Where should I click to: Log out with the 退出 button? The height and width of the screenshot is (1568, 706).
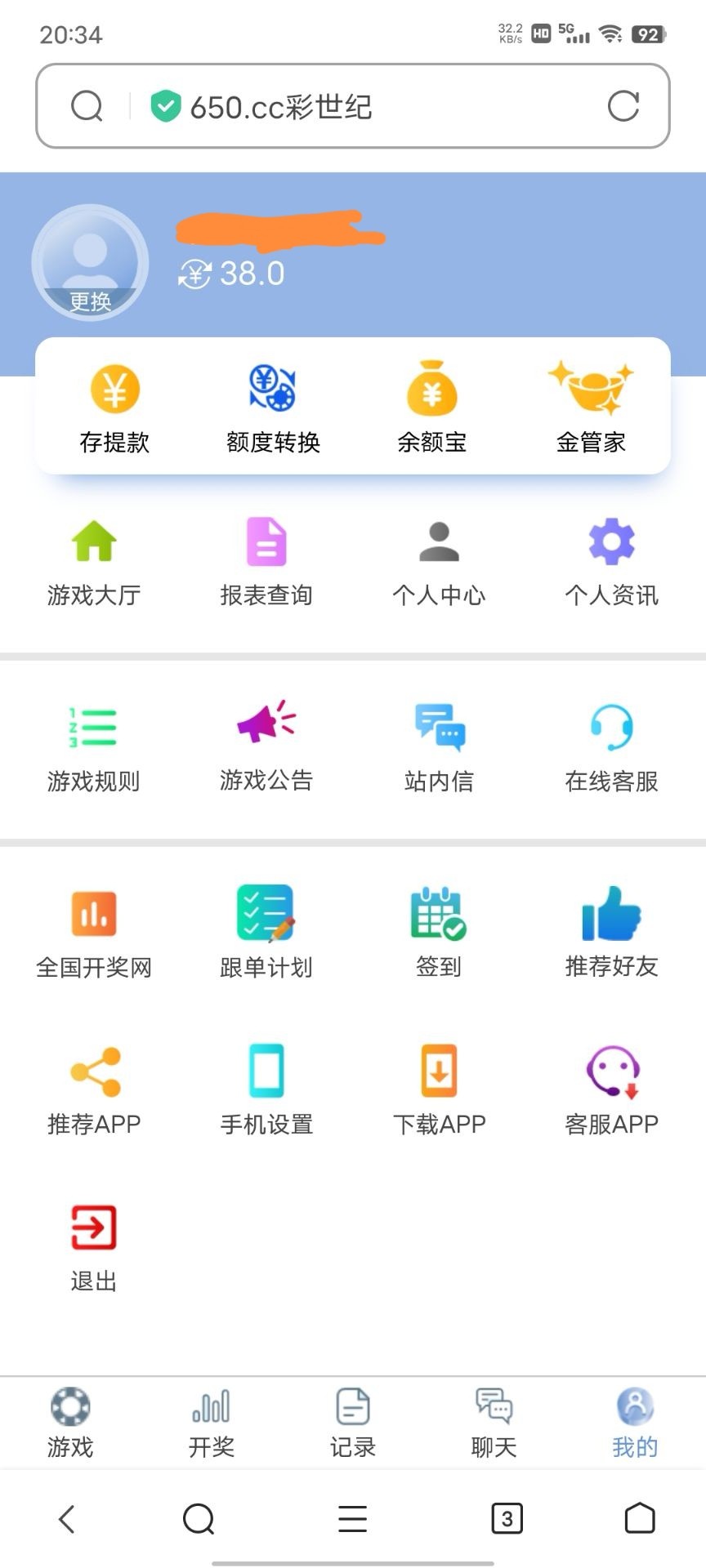point(94,1246)
